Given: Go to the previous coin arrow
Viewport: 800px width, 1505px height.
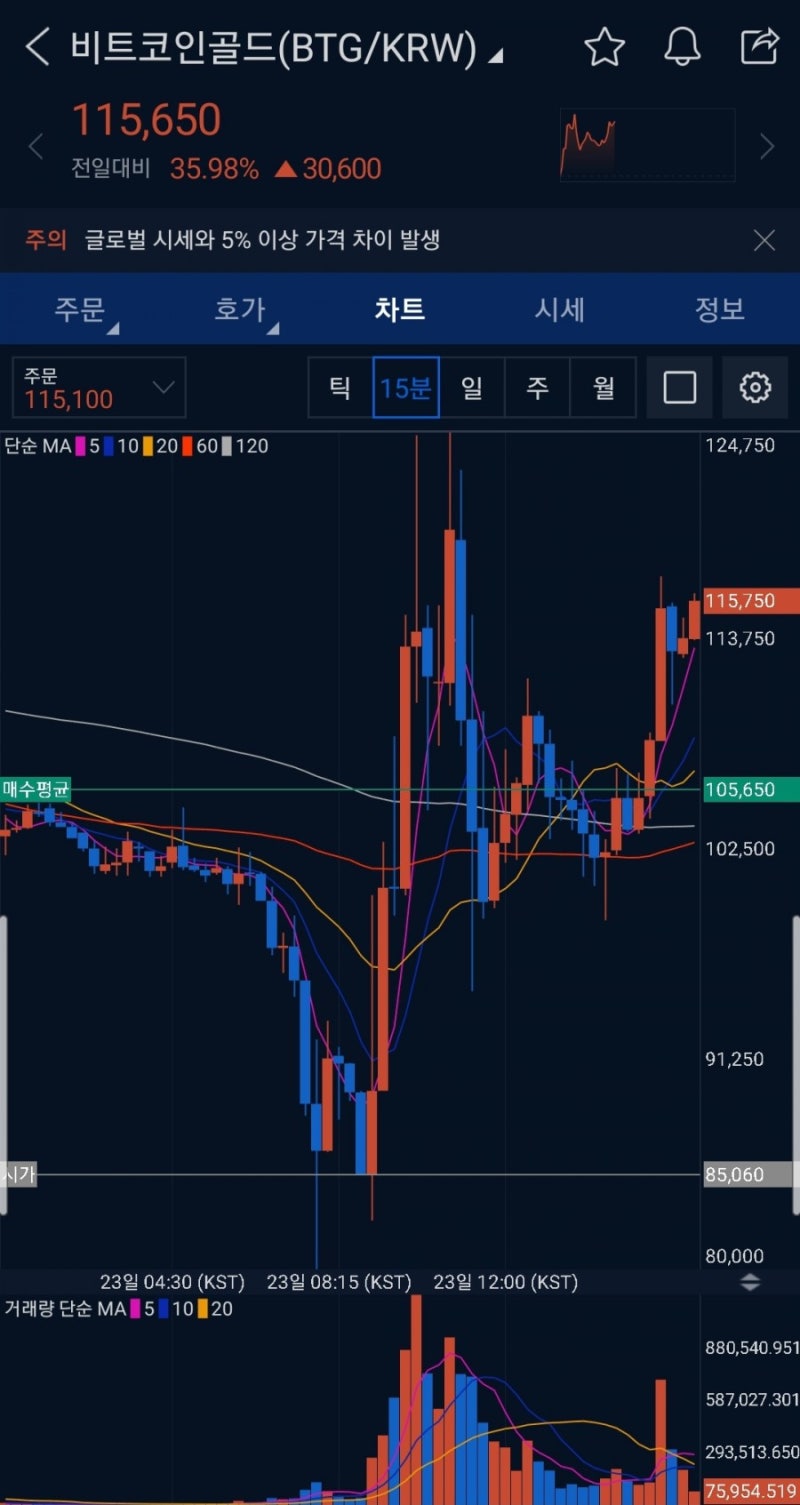Looking at the screenshot, I should click(36, 147).
